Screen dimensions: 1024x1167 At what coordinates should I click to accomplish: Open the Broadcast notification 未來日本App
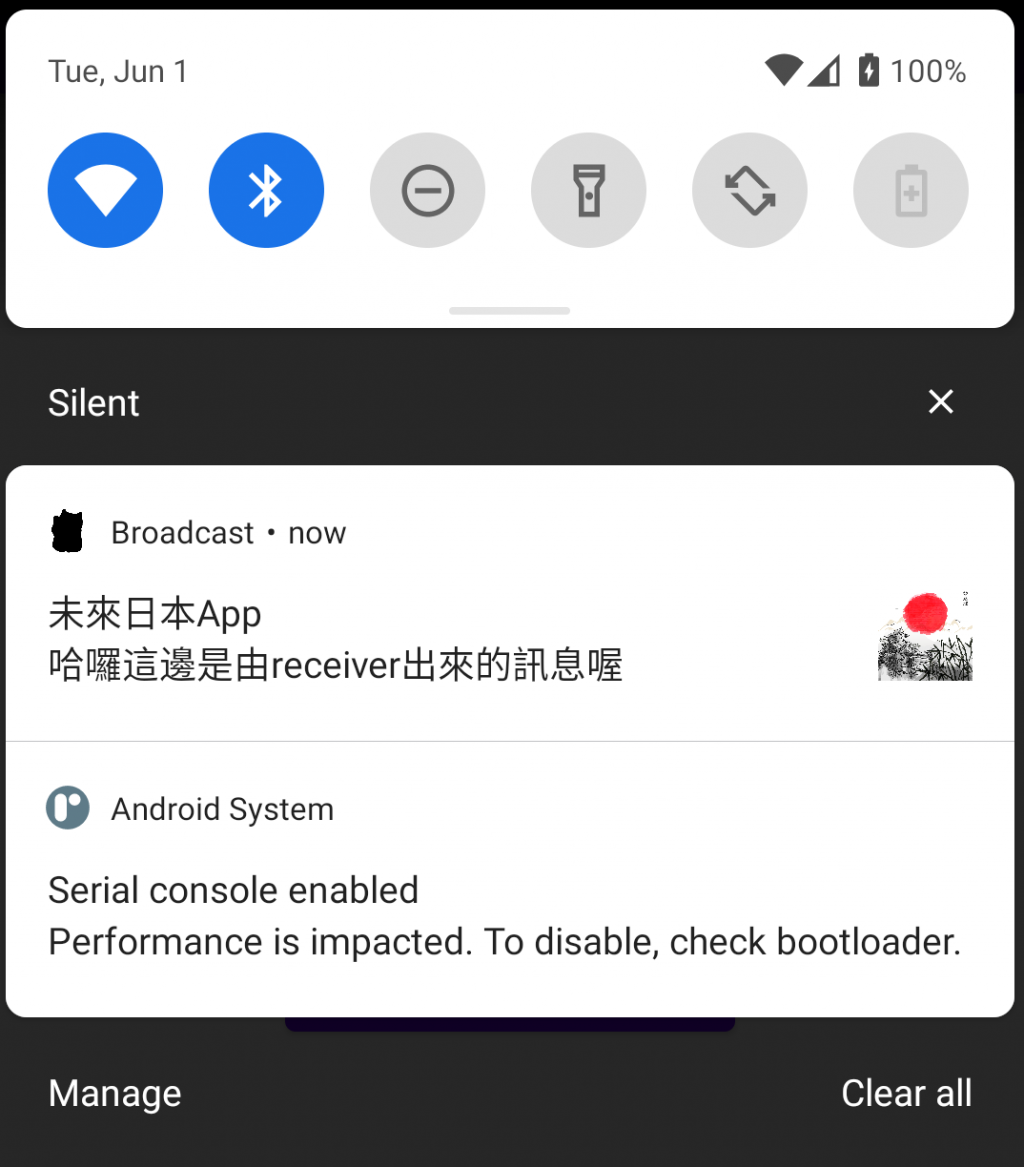coord(400,640)
